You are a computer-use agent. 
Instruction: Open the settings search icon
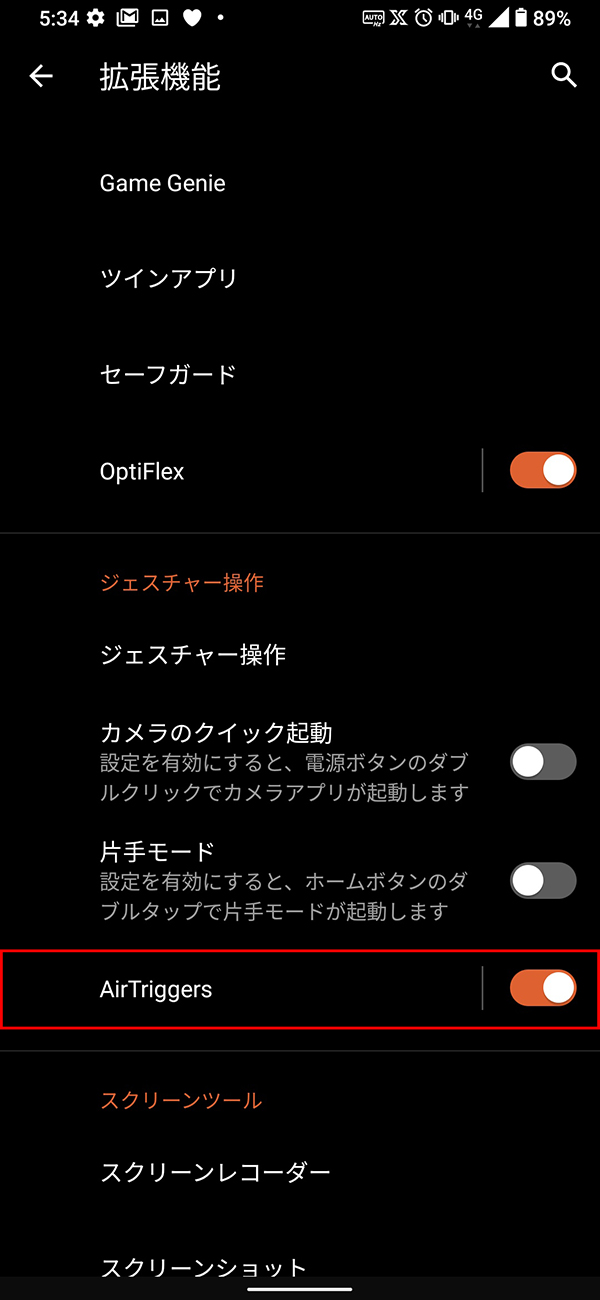[564, 76]
